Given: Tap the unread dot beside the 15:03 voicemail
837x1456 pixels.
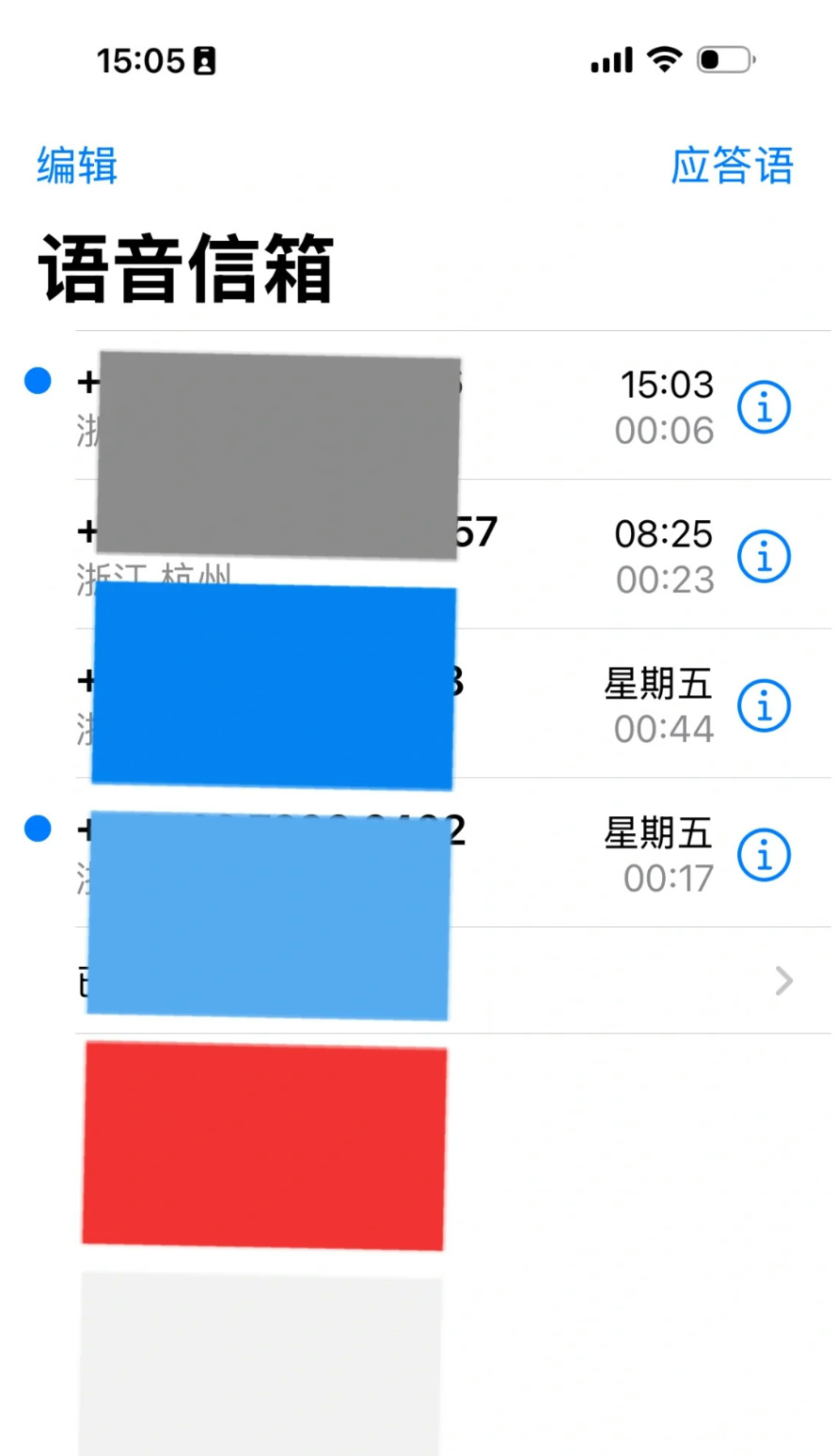Looking at the screenshot, I should click(x=39, y=380).
